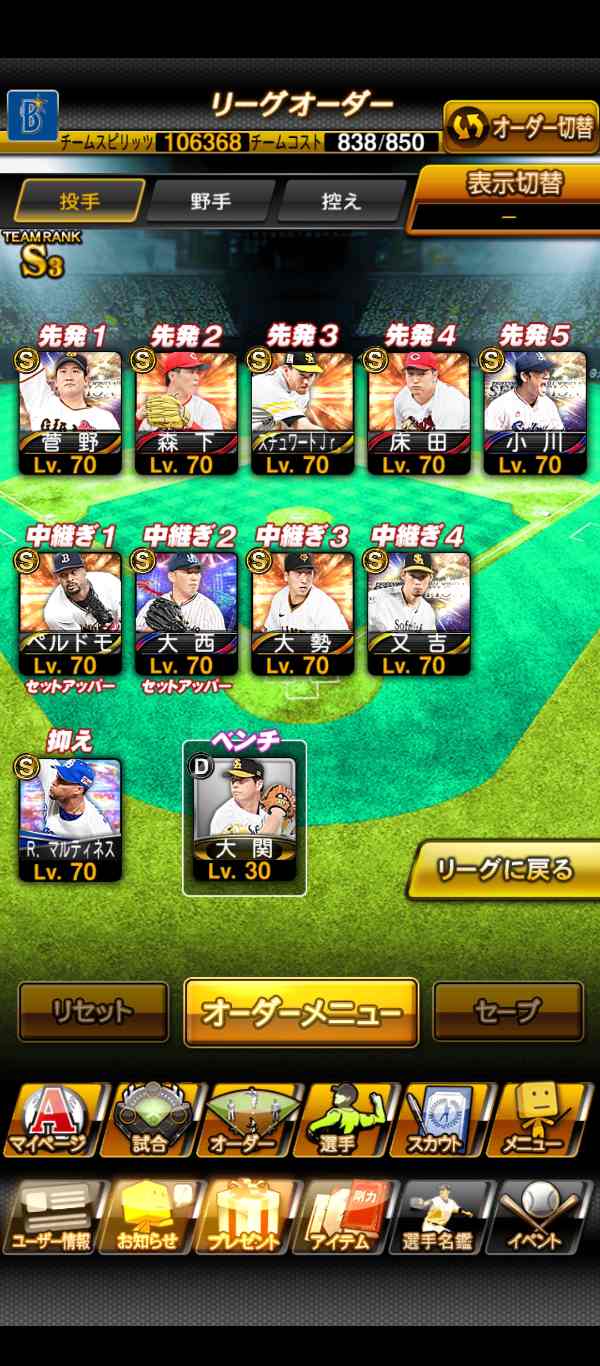
Task: Open closer R.マルティネス card
Action: 70,818
